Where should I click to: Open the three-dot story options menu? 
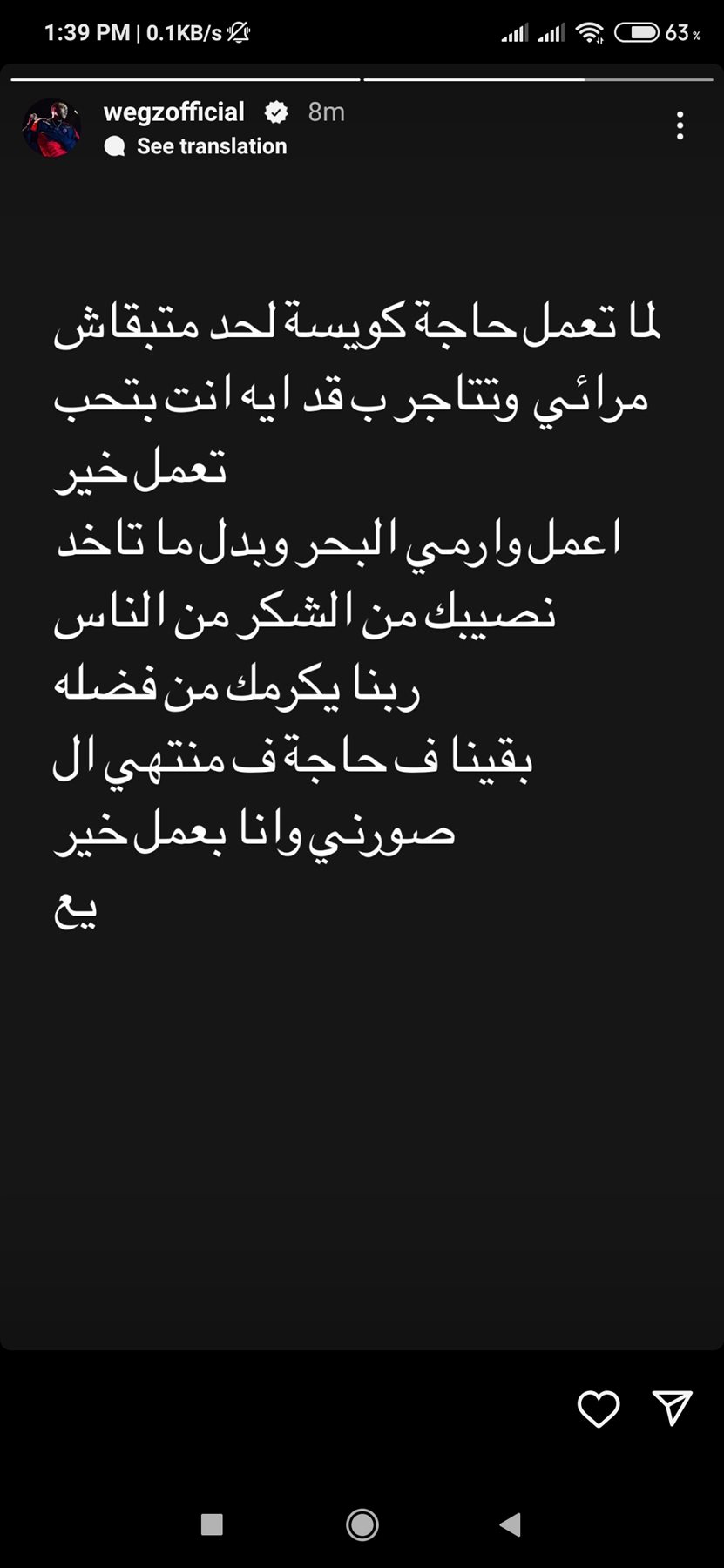pyautogui.click(x=680, y=125)
